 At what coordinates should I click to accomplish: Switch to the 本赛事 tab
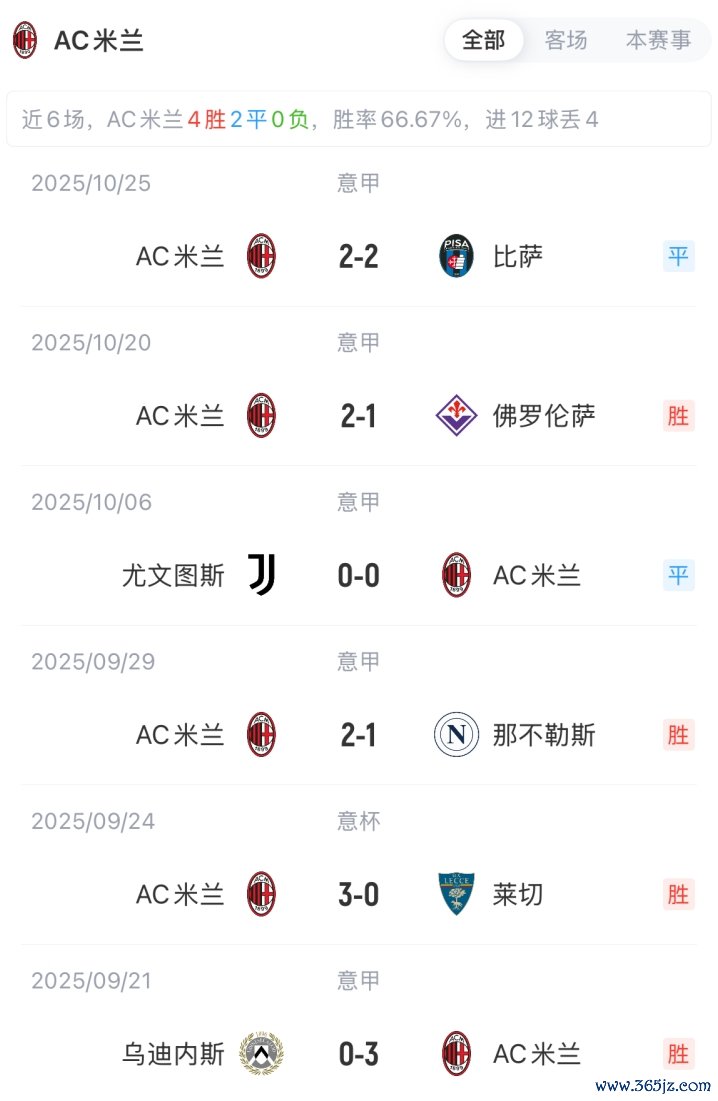point(657,40)
